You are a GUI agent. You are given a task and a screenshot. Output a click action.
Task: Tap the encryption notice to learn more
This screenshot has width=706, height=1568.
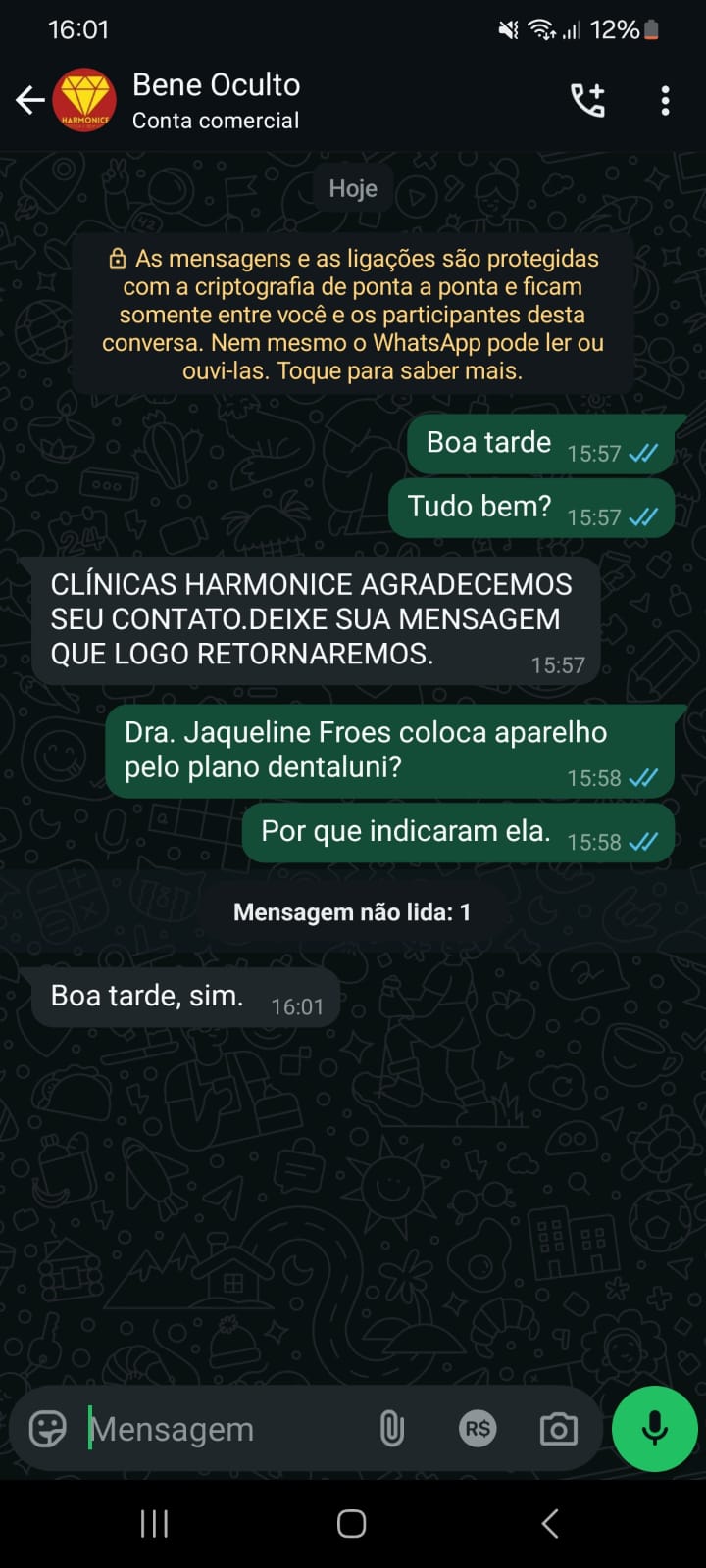tap(352, 315)
